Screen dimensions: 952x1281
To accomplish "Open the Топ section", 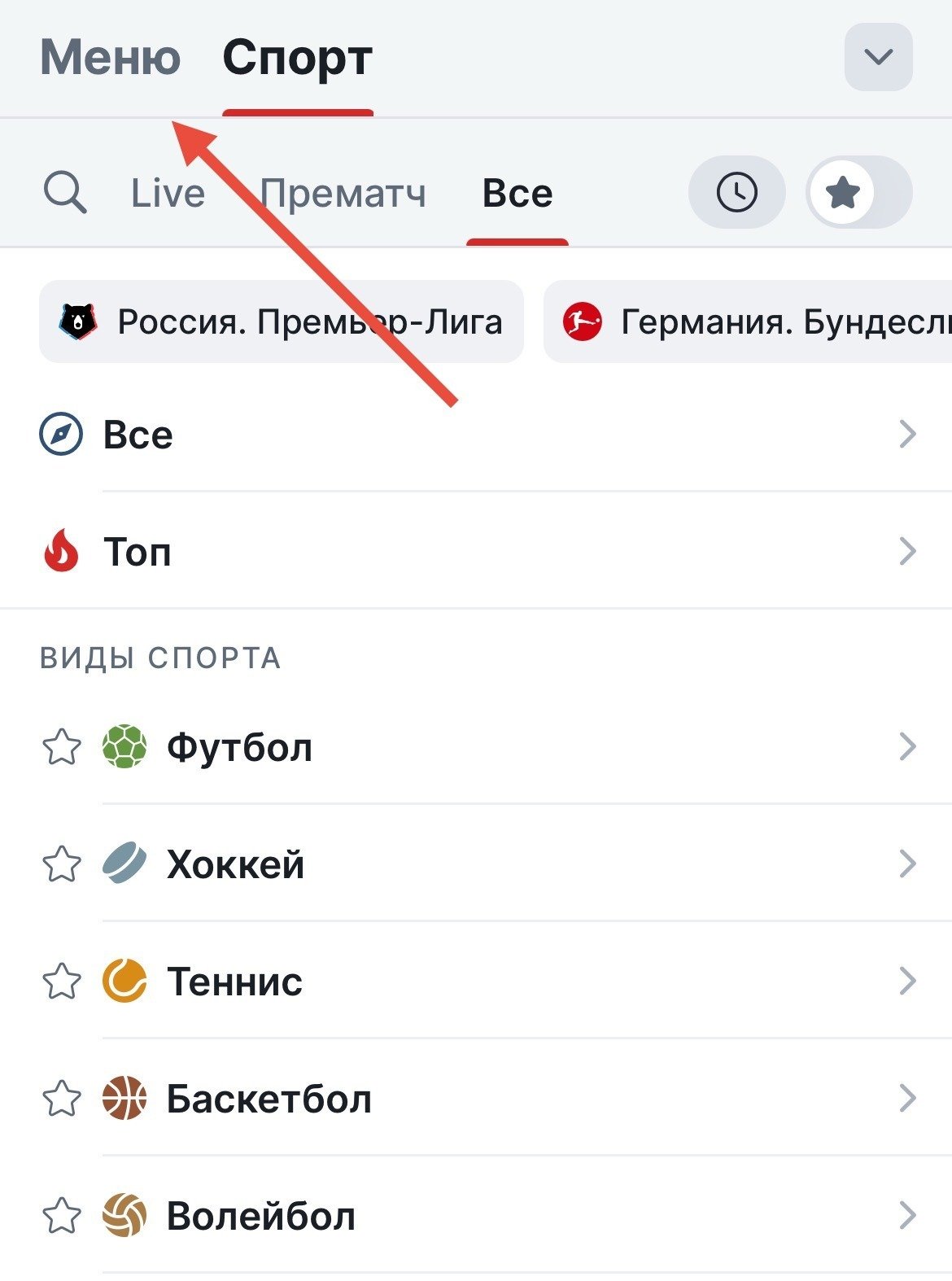I will [476, 552].
